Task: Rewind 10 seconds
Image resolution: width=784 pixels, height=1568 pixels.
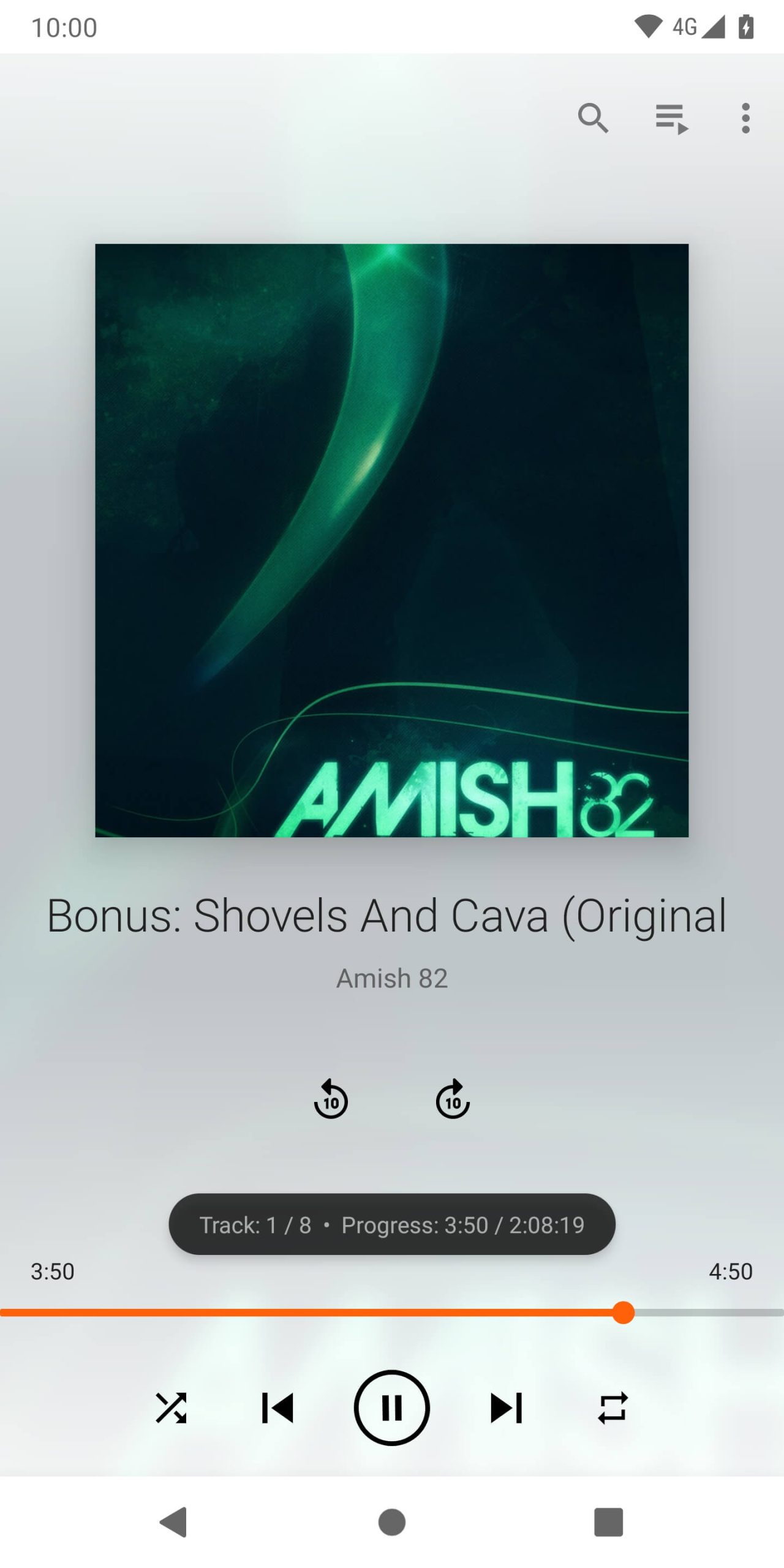Action: [331, 1100]
